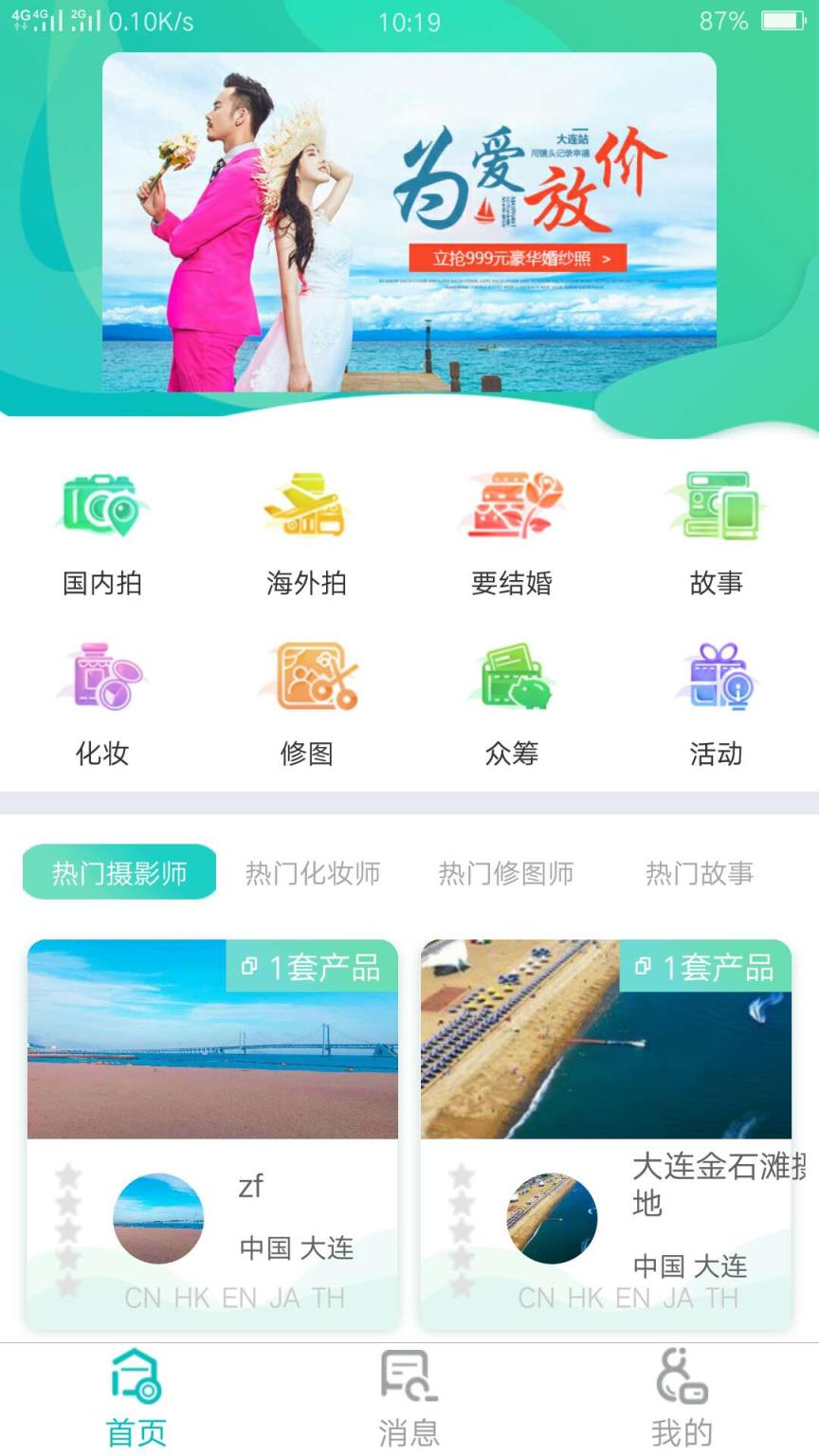Switch to the 热门化妆师 tab

pyautogui.click(x=314, y=874)
